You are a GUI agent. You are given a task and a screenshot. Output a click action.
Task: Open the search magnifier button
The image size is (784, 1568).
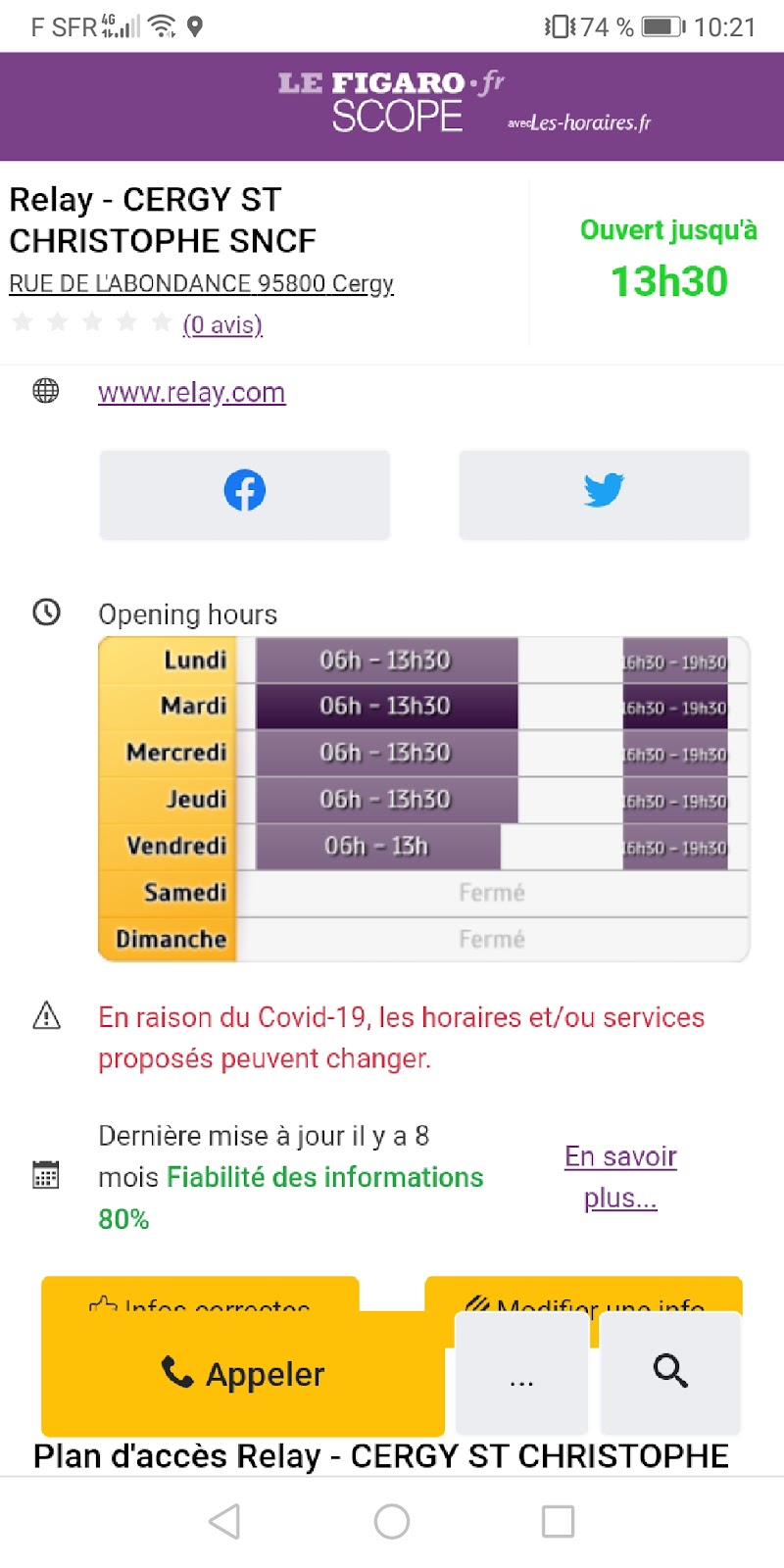pos(670,1372)
